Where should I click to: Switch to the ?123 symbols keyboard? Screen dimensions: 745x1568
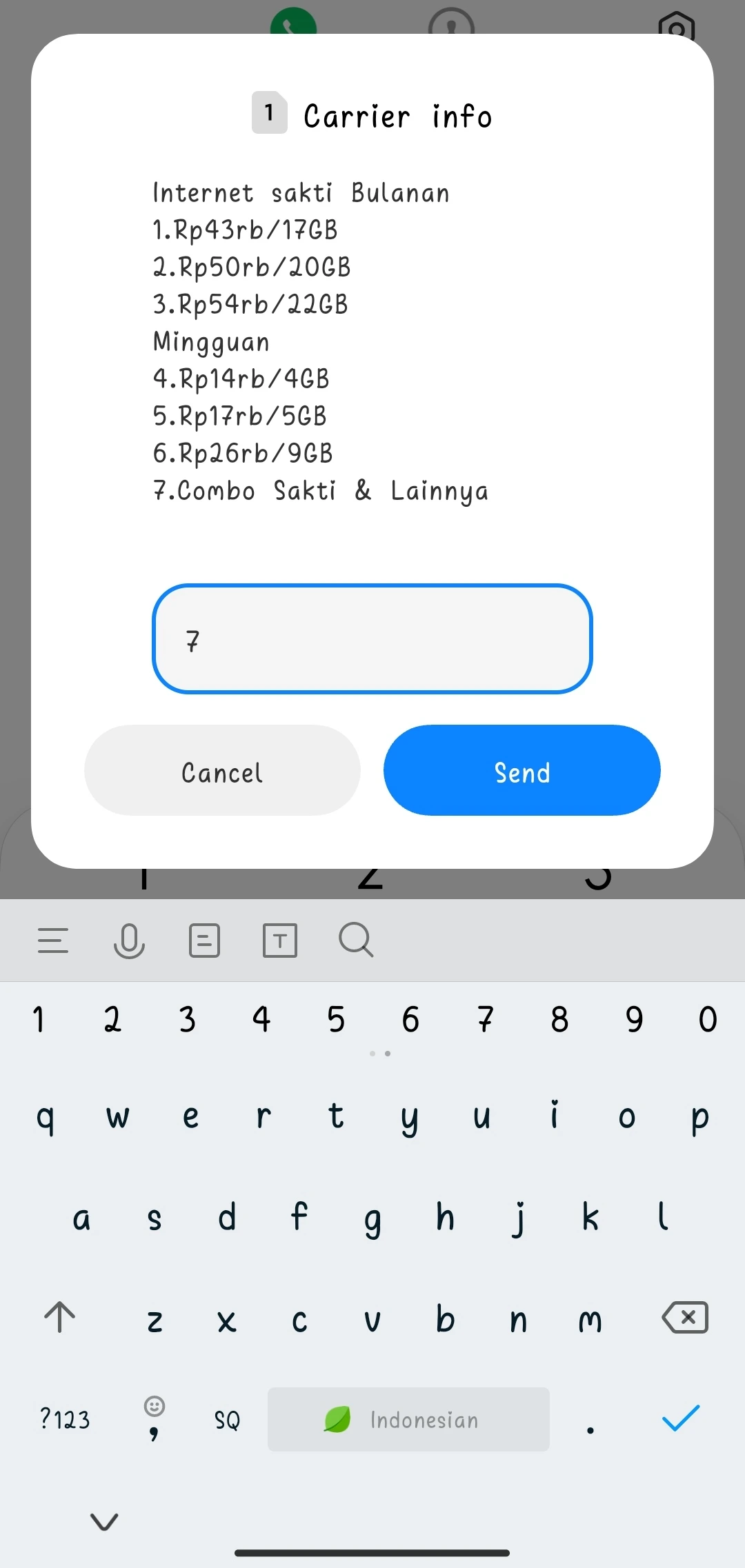coord(65,1420)
